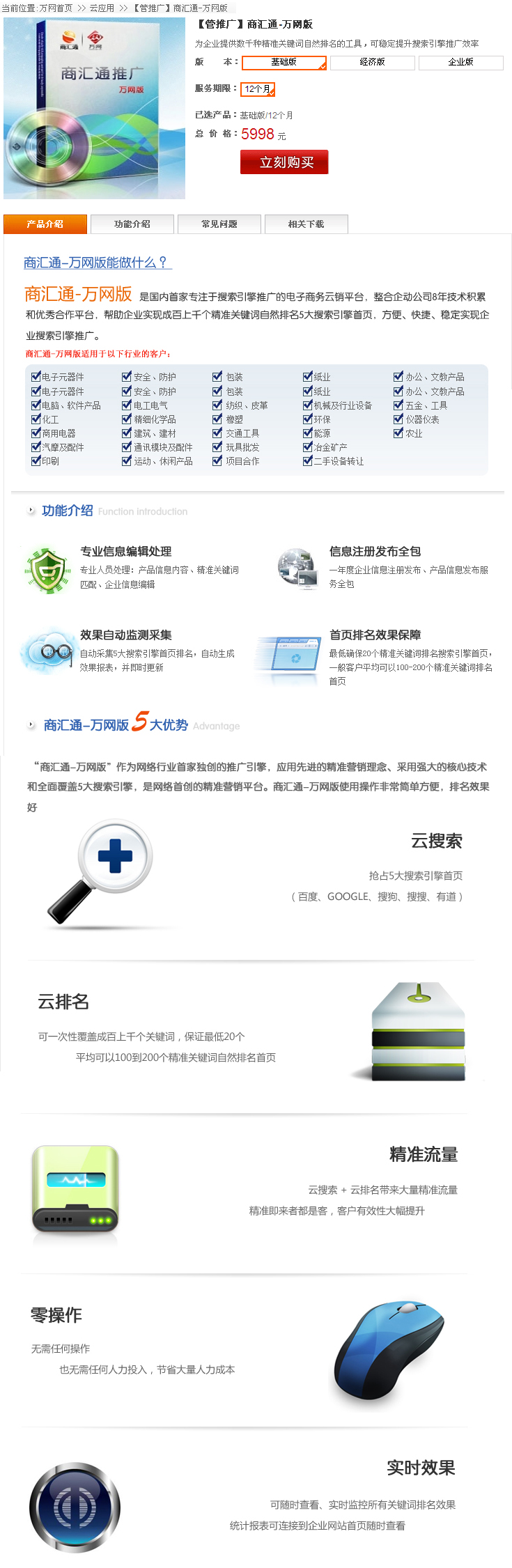
Task: Switch to the 相关下载 tab
Action: pos(307,224)
